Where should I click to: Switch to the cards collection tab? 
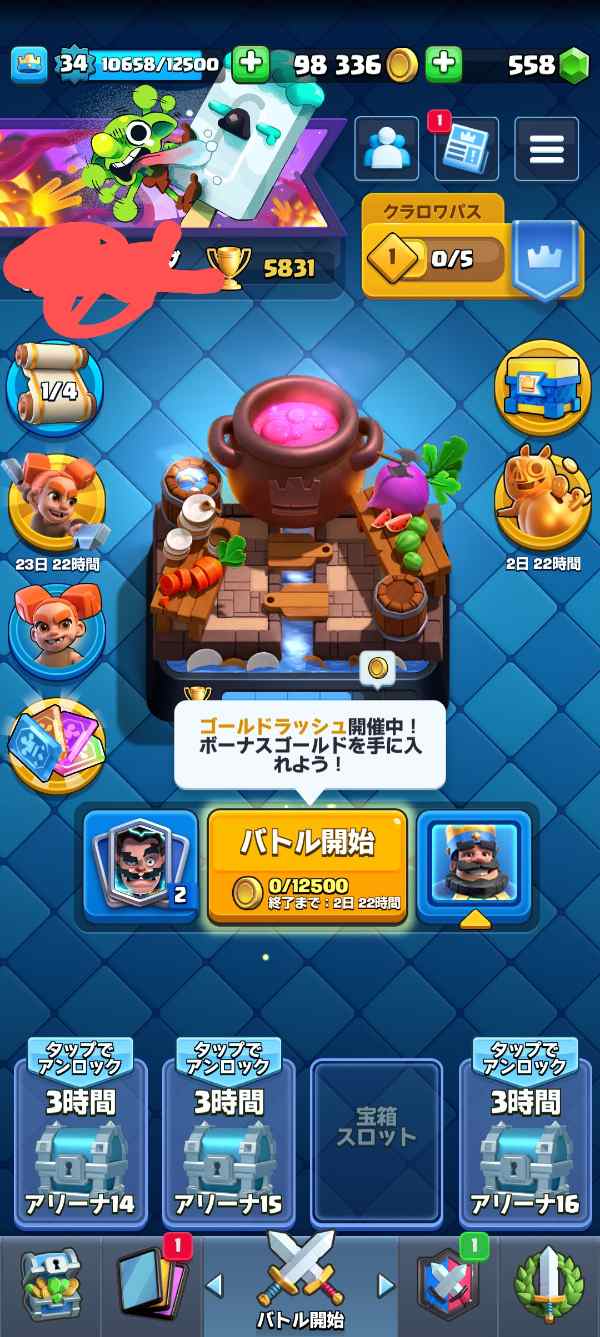pyautogui.click(x=150, y=1288)
